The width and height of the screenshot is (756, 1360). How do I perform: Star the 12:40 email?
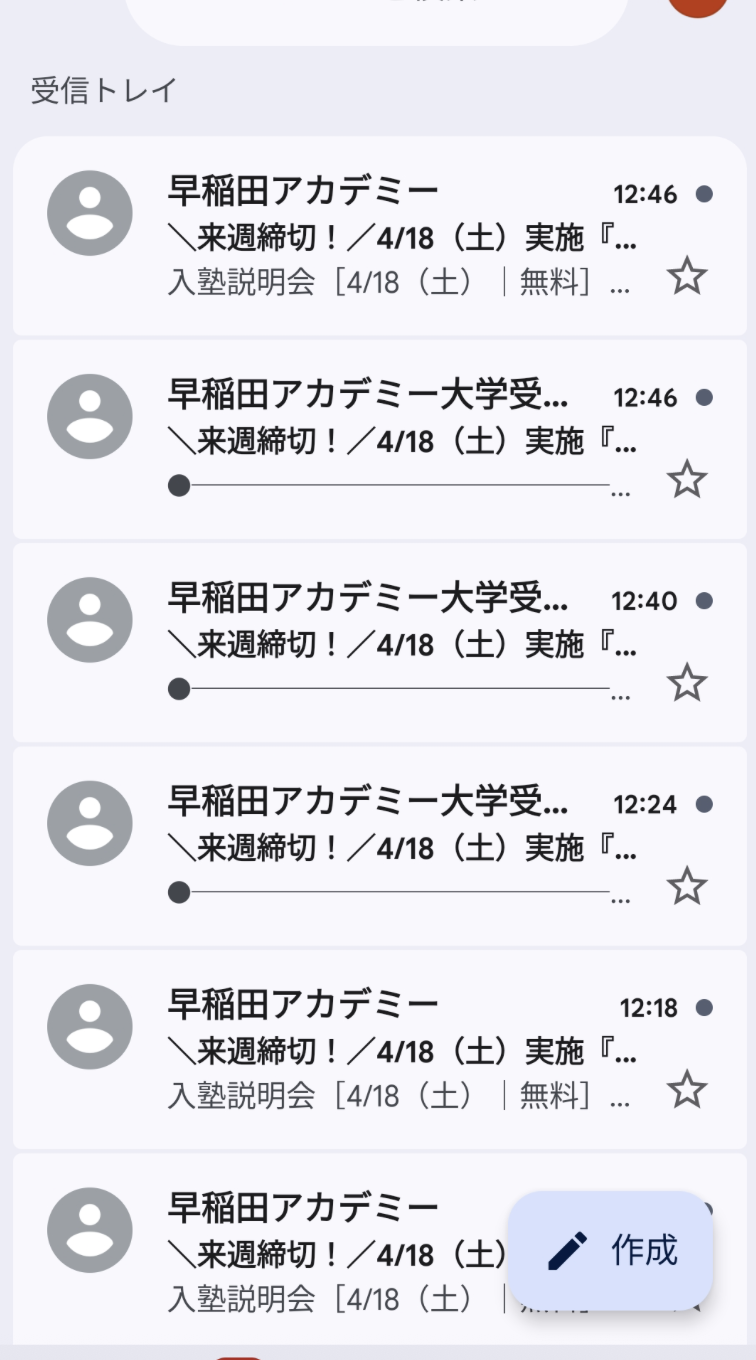[688, 683]
